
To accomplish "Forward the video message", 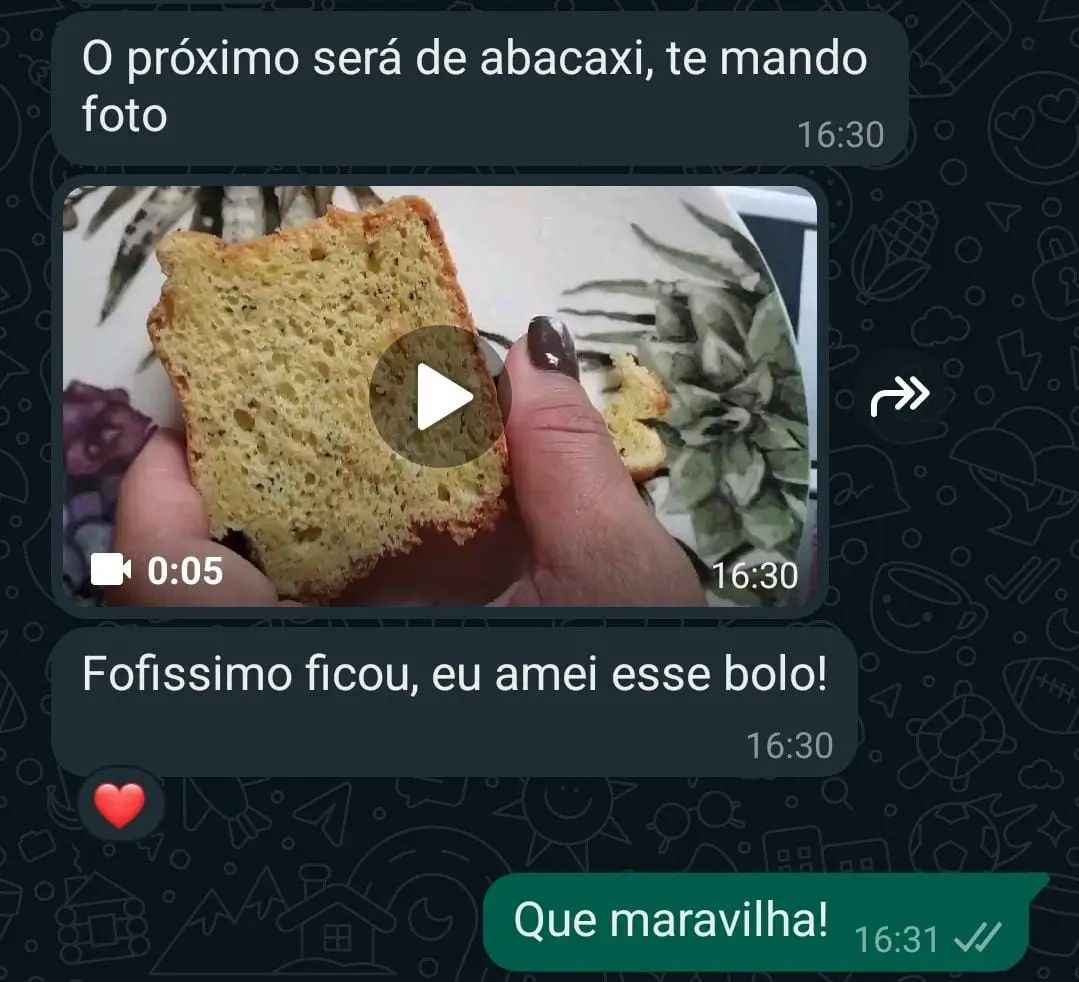I will (x=899, y=397).
